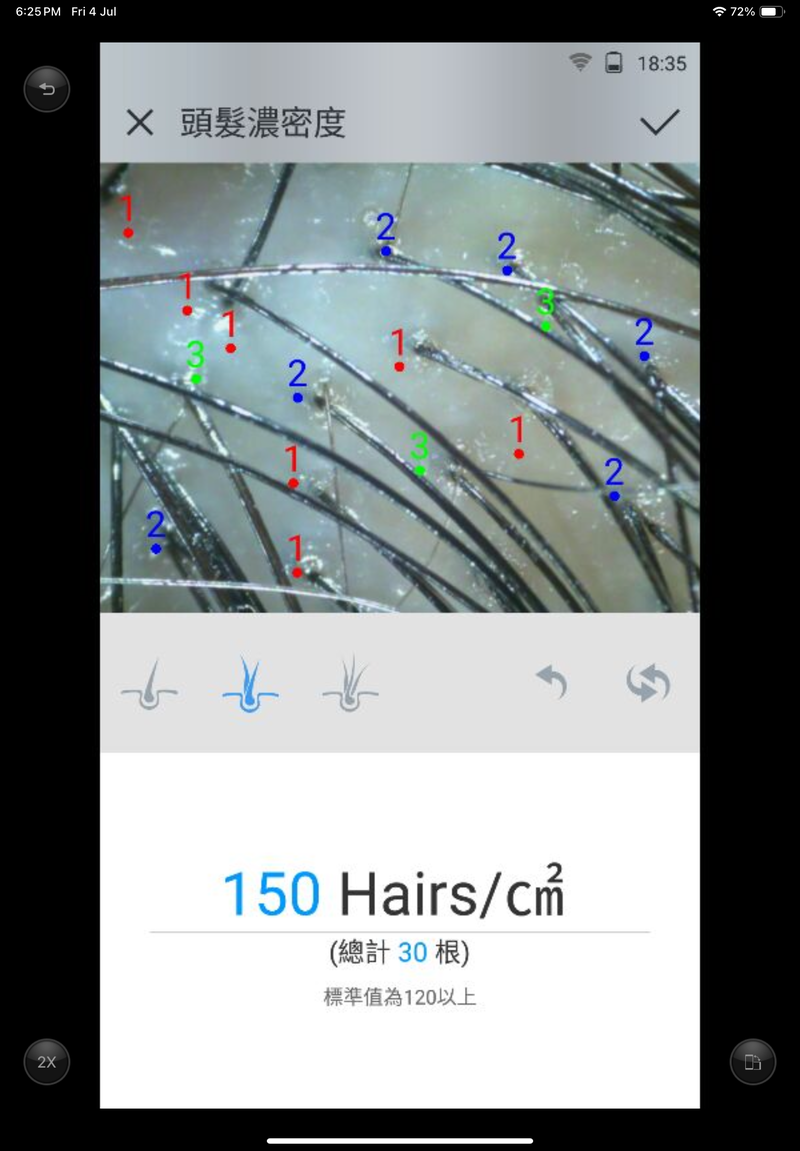Screen dimensions: 800x1151
Task: Select the double-hair follicle tool
Action: [250, 684]
